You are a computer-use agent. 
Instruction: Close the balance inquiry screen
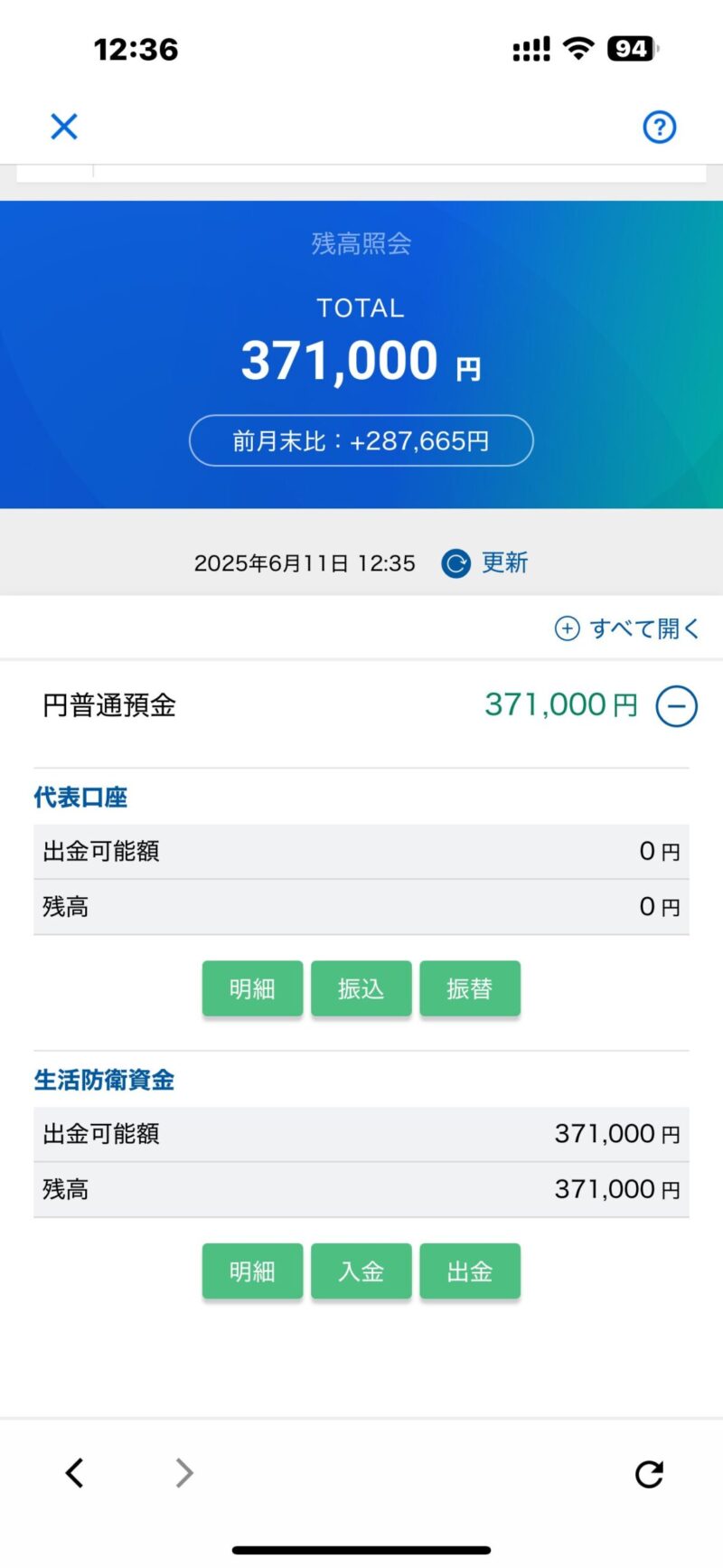(x=64, y=127)
